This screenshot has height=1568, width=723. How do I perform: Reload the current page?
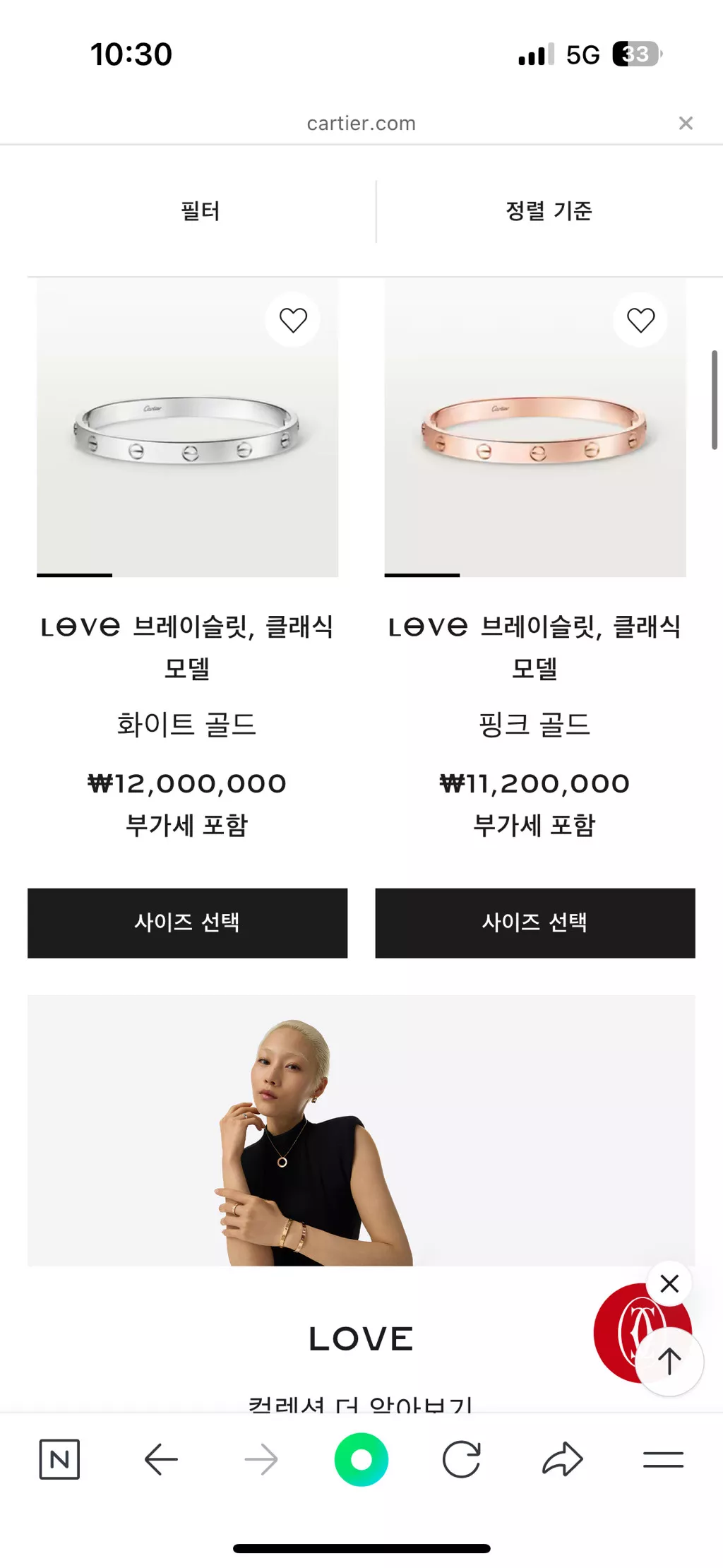(462, 1459)
